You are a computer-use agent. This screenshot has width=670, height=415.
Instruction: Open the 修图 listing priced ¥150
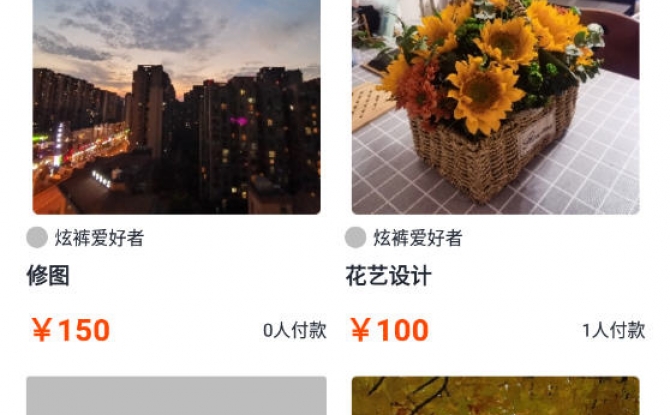tap(176, 110)
